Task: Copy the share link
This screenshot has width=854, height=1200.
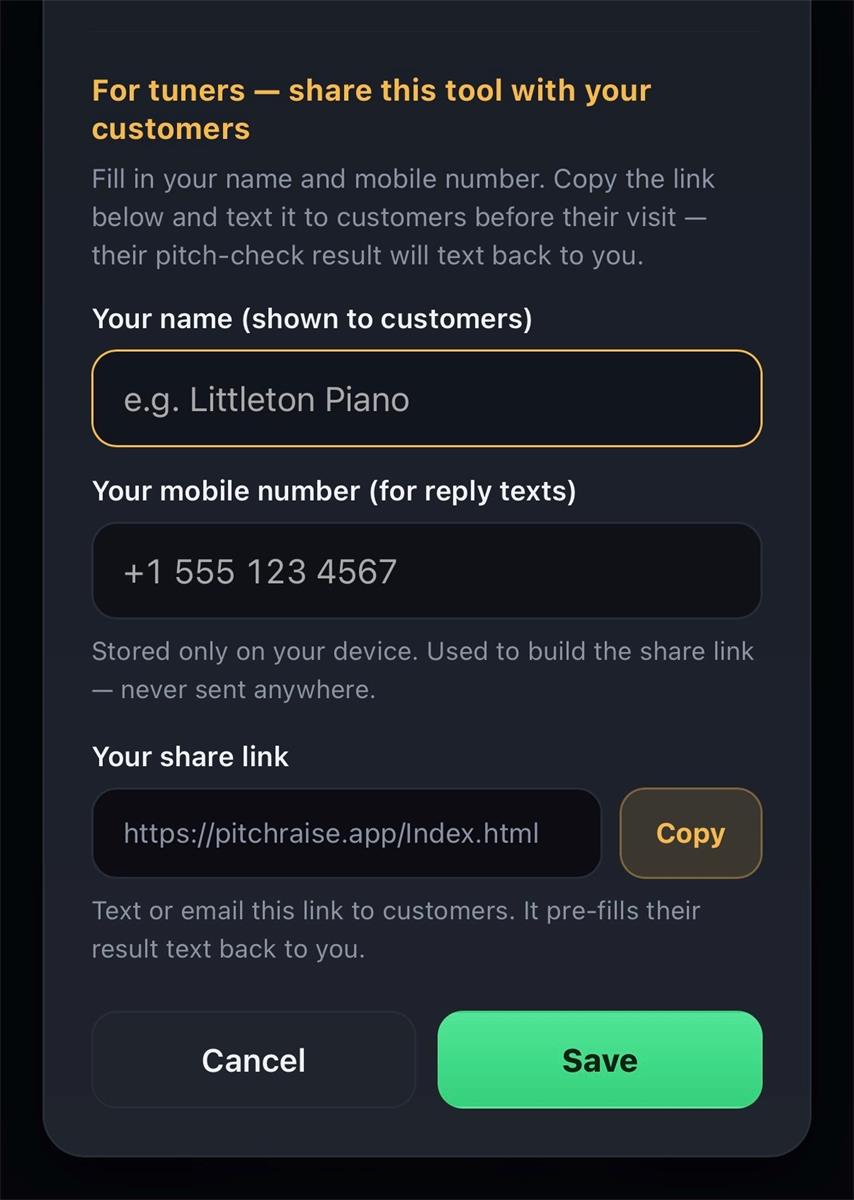Action: [690, 833]
